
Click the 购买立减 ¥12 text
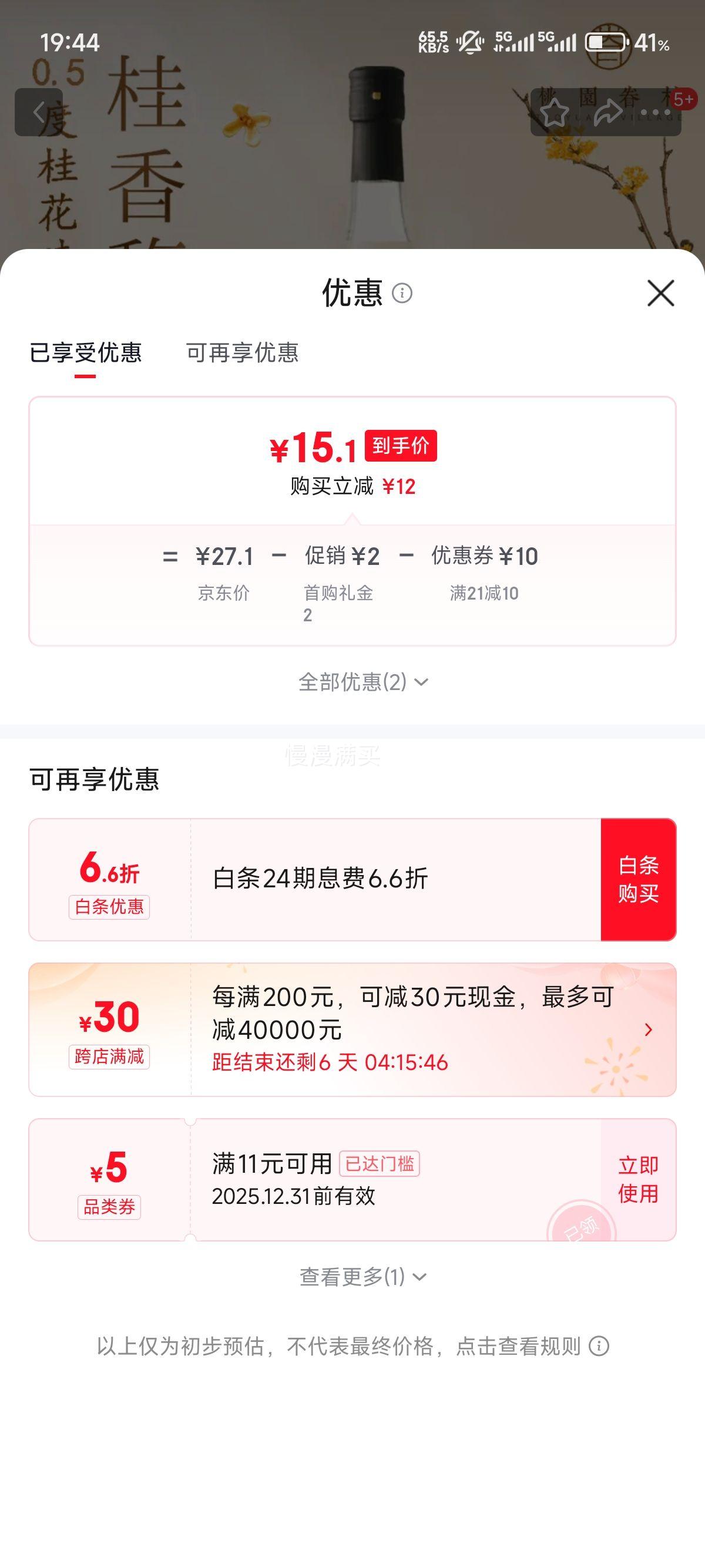pyautogui.click(x=352, y=484)
